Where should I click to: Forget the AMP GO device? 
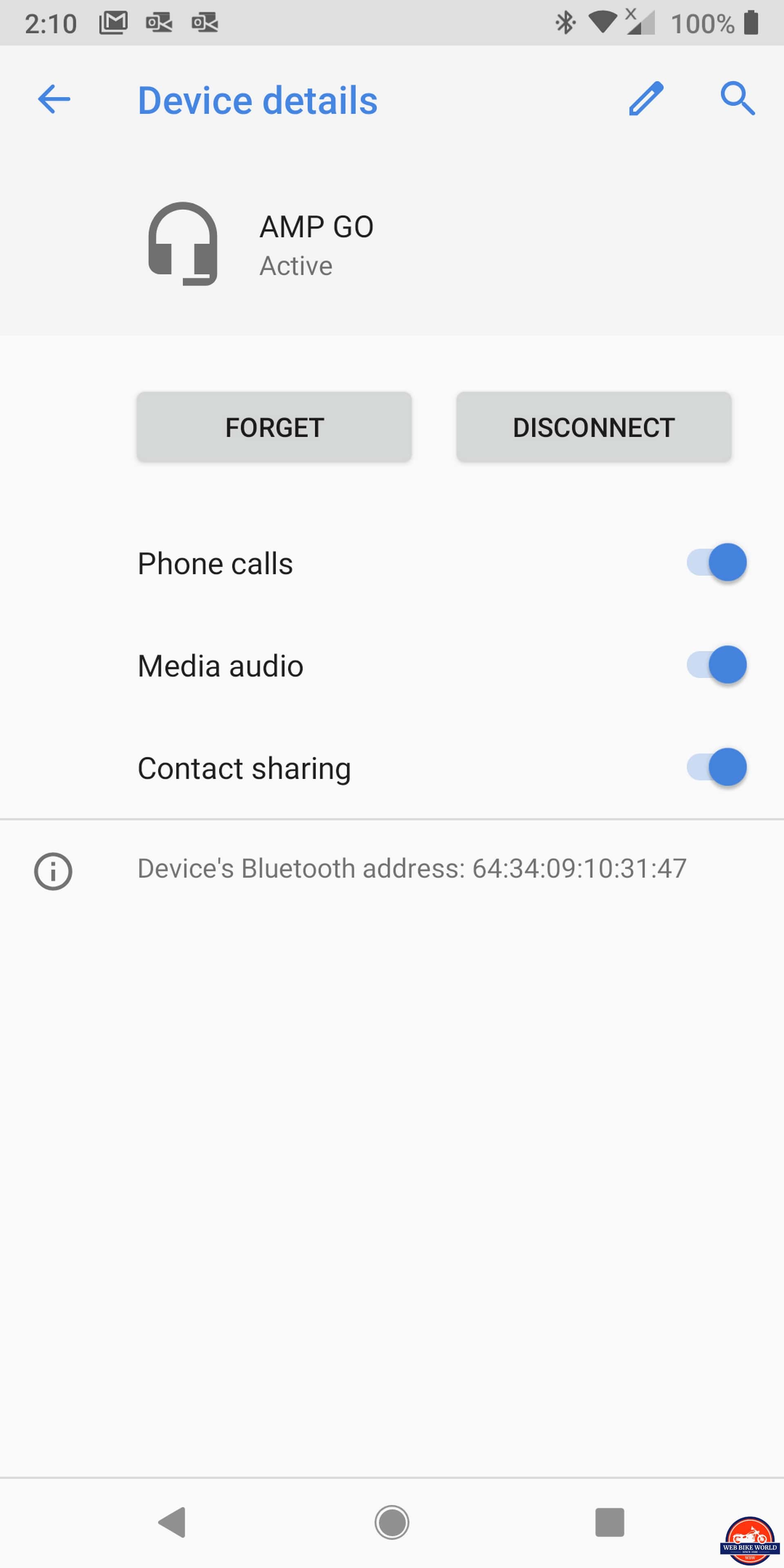coord(274,427)
